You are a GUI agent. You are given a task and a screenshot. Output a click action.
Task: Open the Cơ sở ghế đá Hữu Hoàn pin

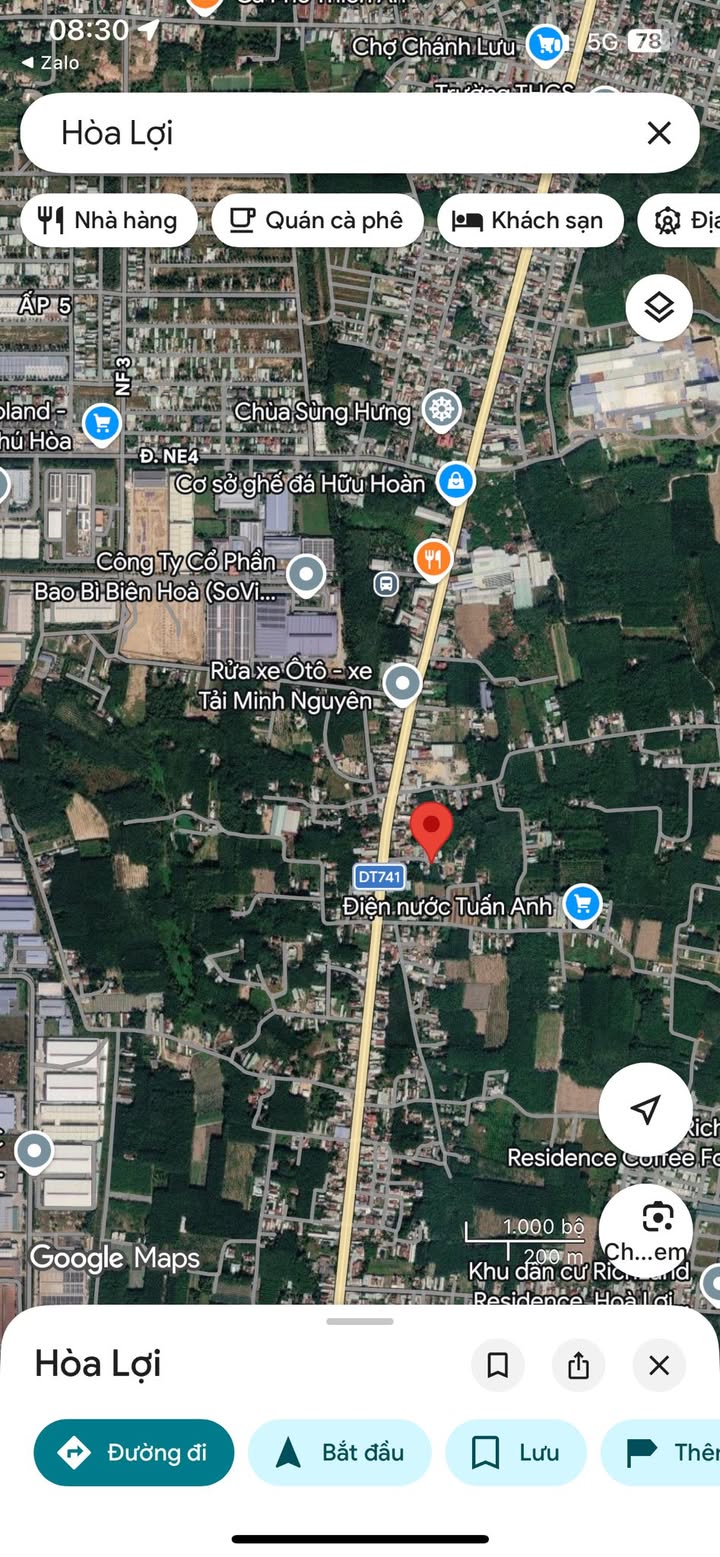456,481
